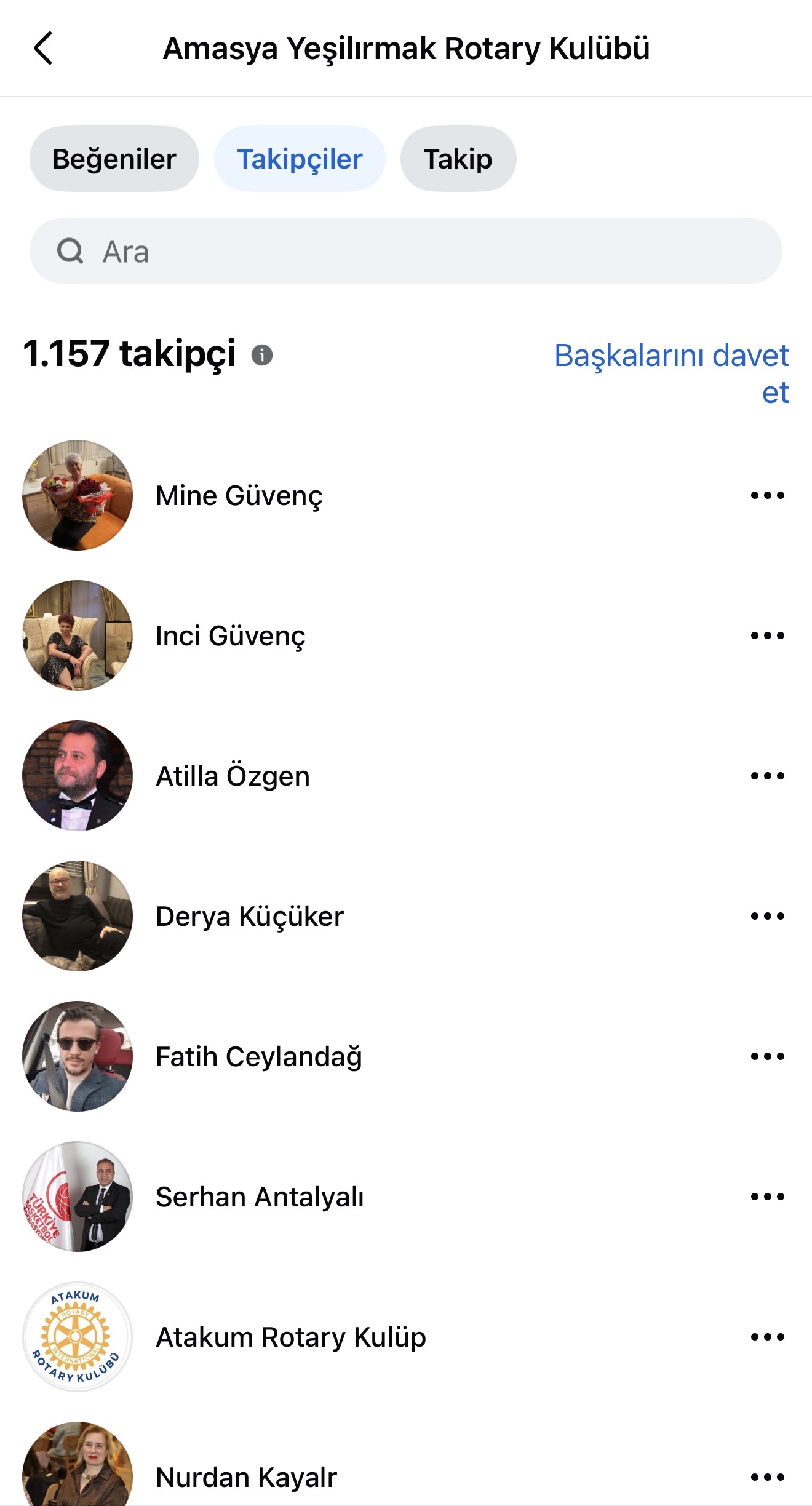Image resolution: width=812 pixels, height=1506 pixels.
Task: Open the options menu for Fatih Ceylandağ
Action: 767,1056
